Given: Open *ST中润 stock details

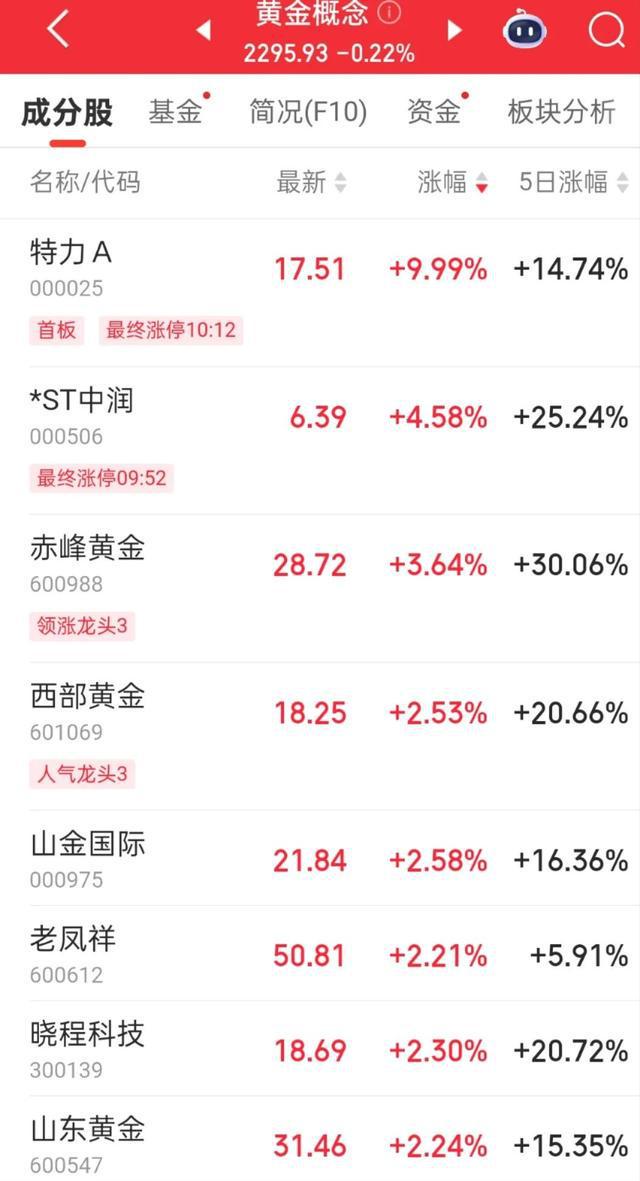Looking at the screenshot, I should (320, 441).
